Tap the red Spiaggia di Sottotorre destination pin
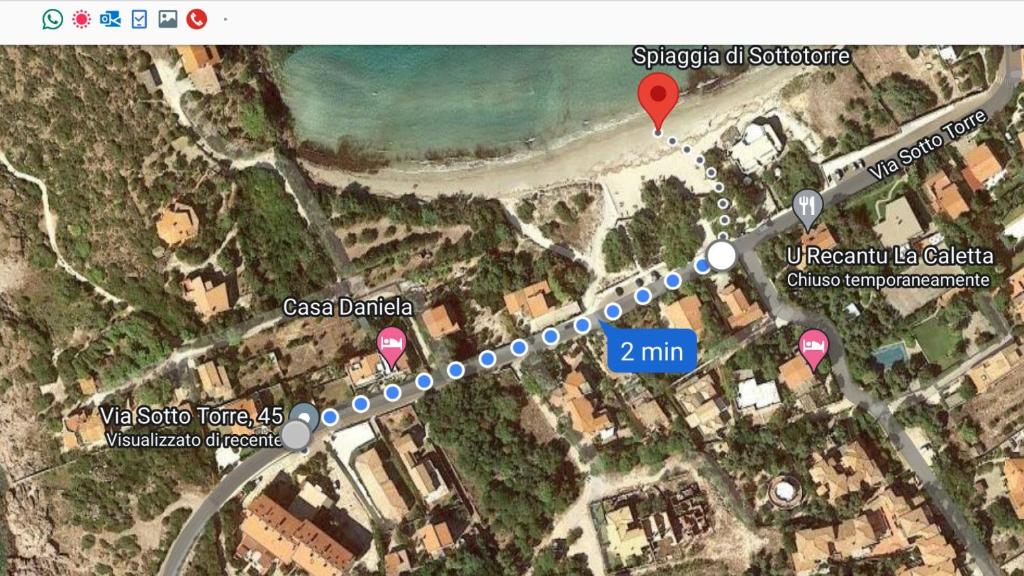The width and height of the screenshot is (1024, 576). coord(658,98)
